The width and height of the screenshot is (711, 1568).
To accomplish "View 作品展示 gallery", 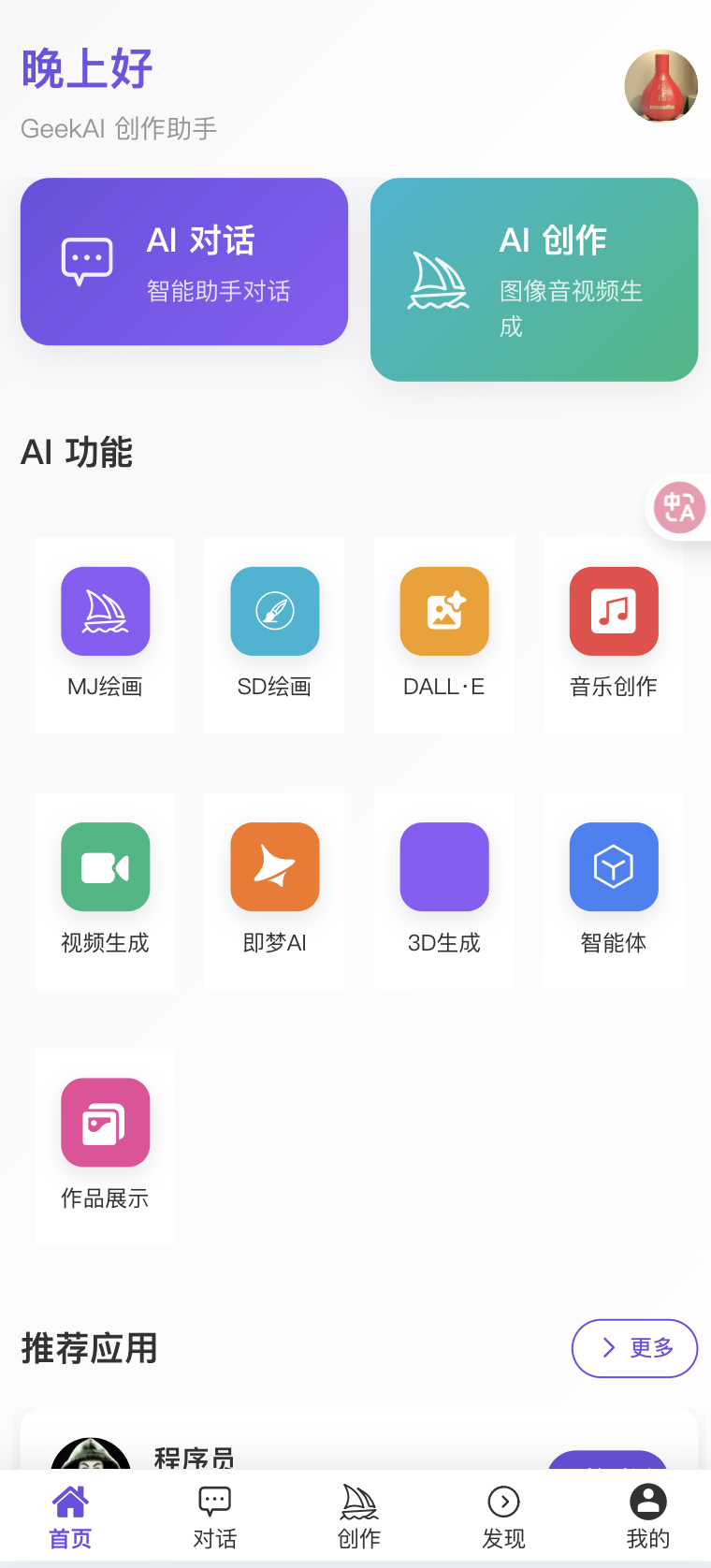I will pyautogui.click(x=105, y=1144).
